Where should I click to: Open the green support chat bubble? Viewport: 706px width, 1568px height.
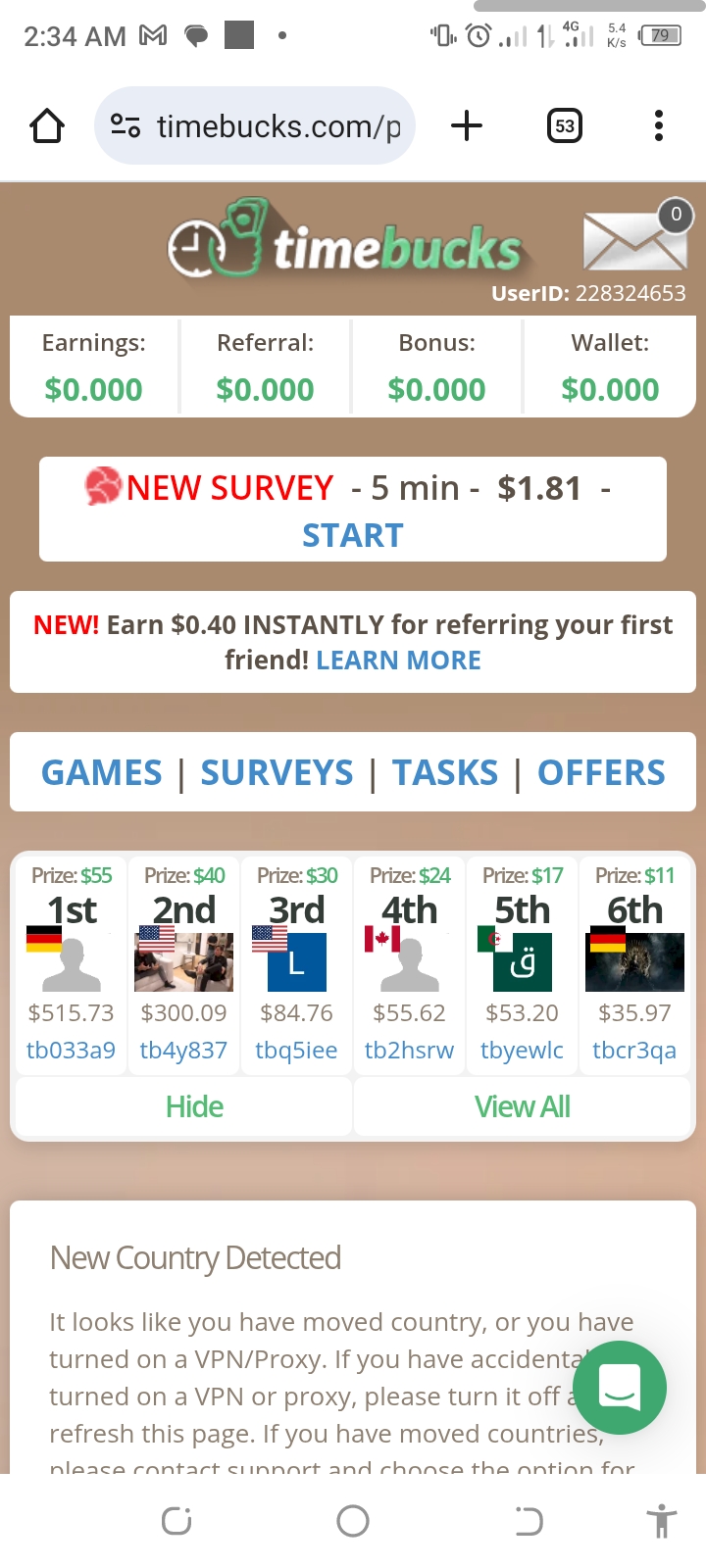coord(620,1388)
